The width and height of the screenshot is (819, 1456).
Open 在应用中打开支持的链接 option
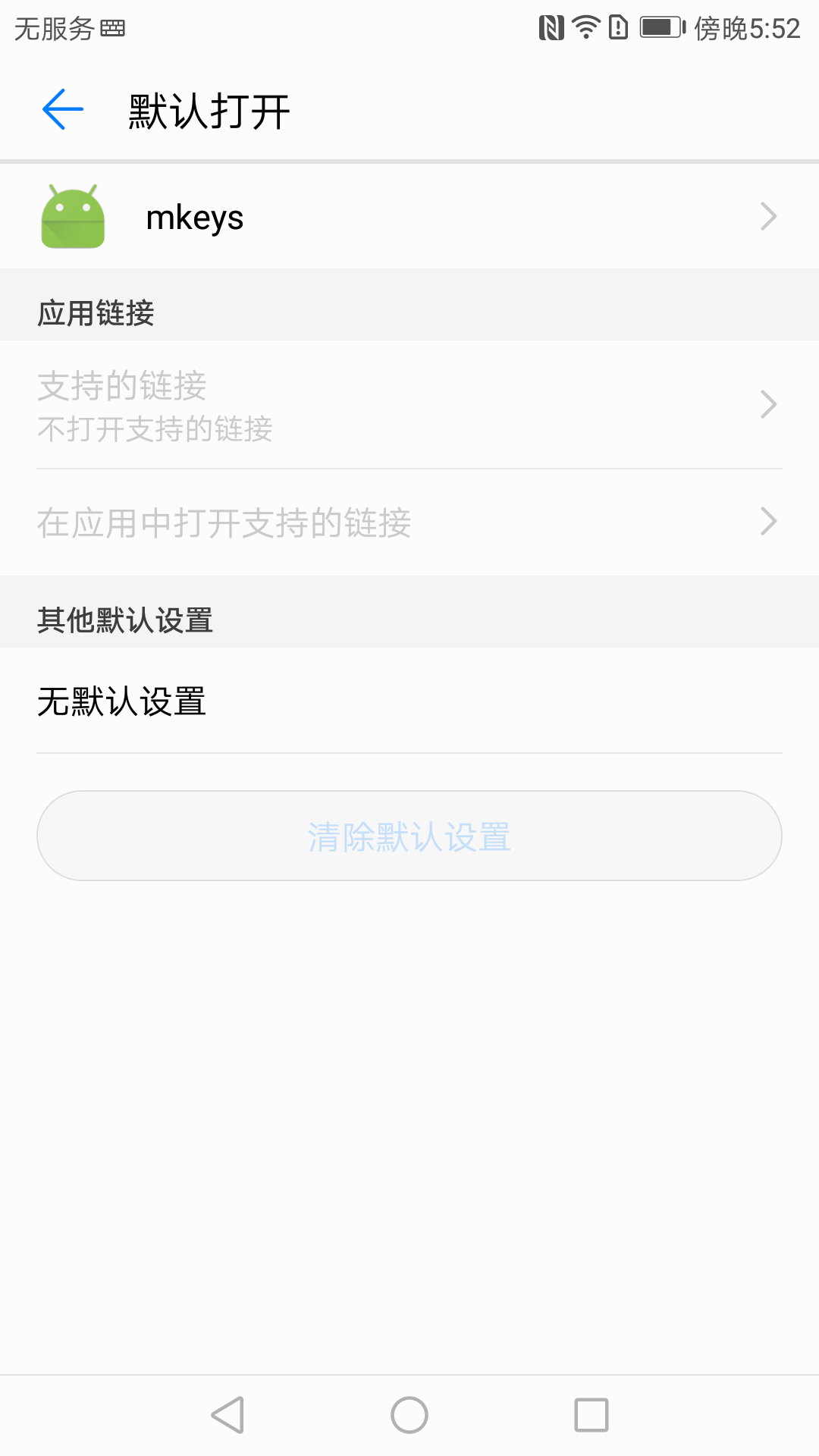[x=409, y=522]
